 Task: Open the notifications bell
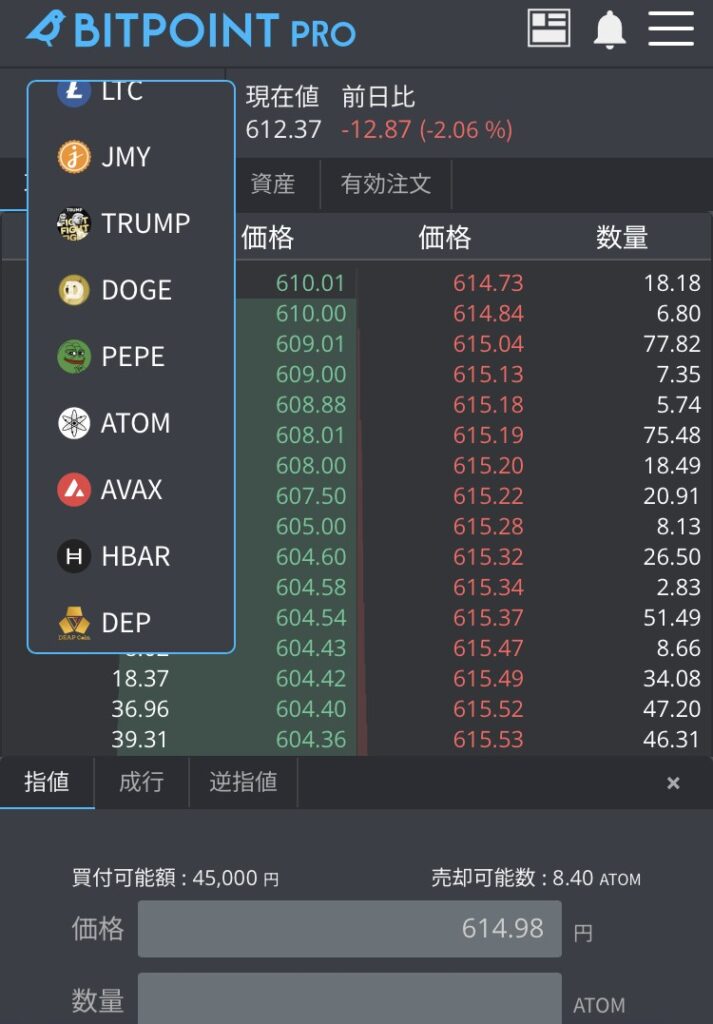tap(609, 29)
